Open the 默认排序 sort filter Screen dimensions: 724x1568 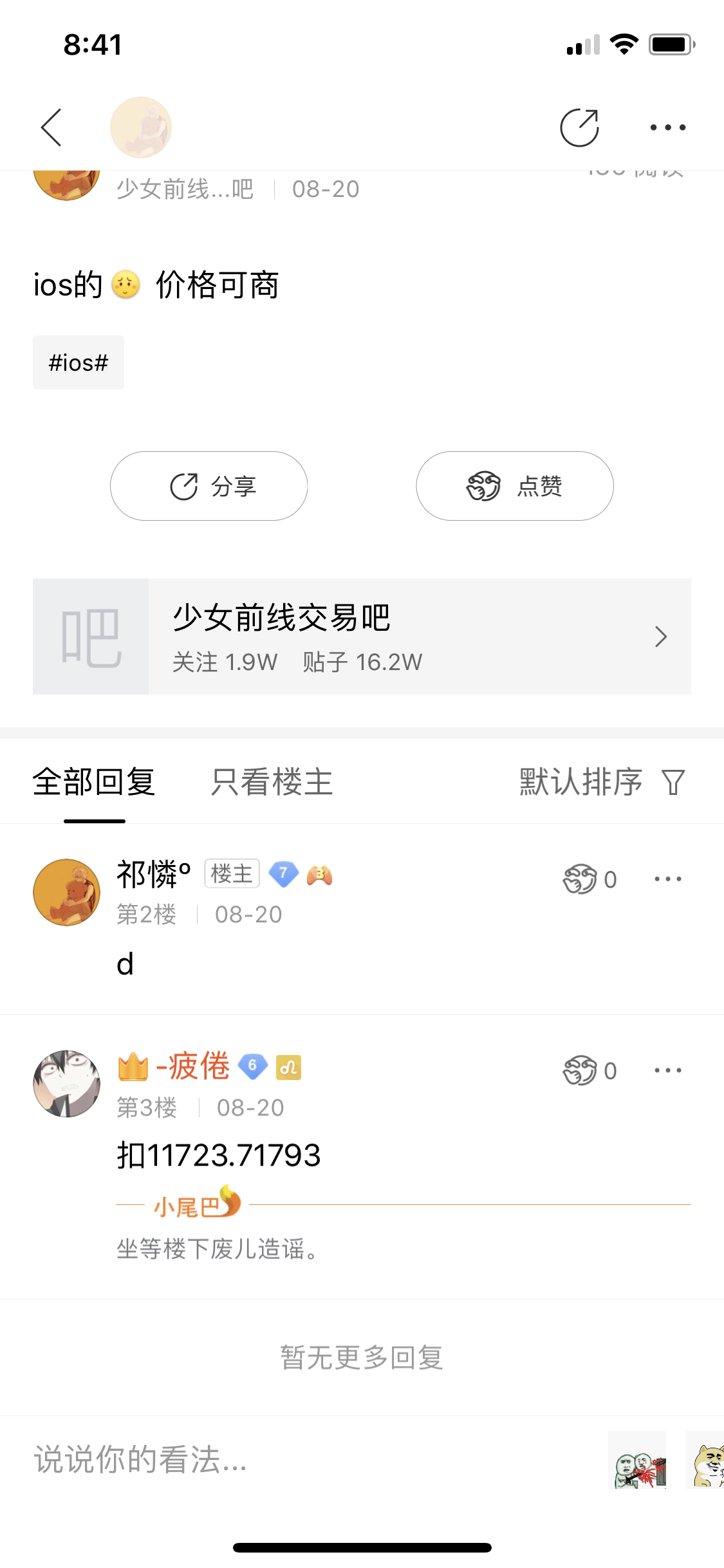click(602, 782)
